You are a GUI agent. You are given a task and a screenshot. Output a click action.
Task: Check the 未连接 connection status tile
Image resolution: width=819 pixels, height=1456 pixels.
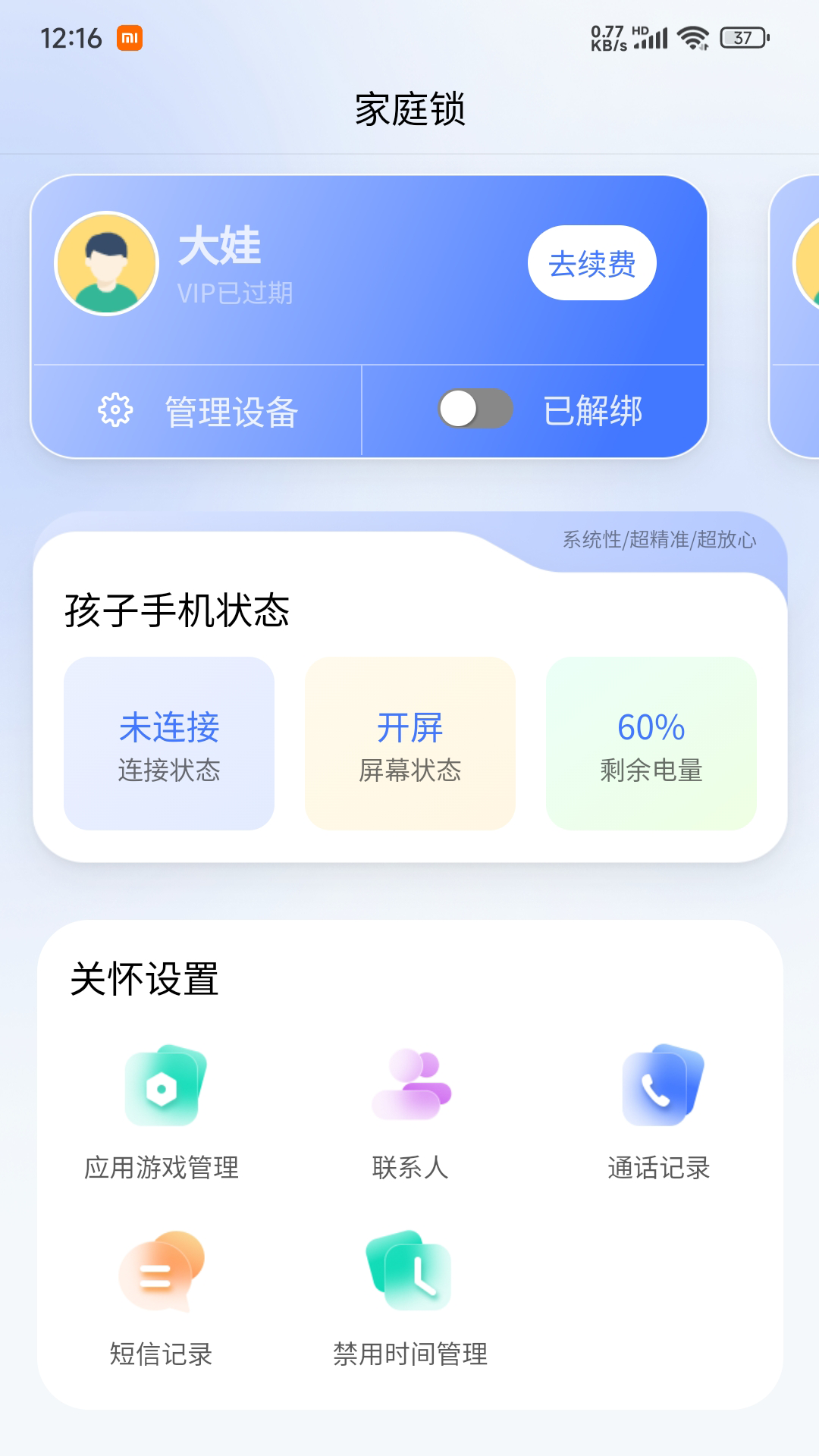169,744
